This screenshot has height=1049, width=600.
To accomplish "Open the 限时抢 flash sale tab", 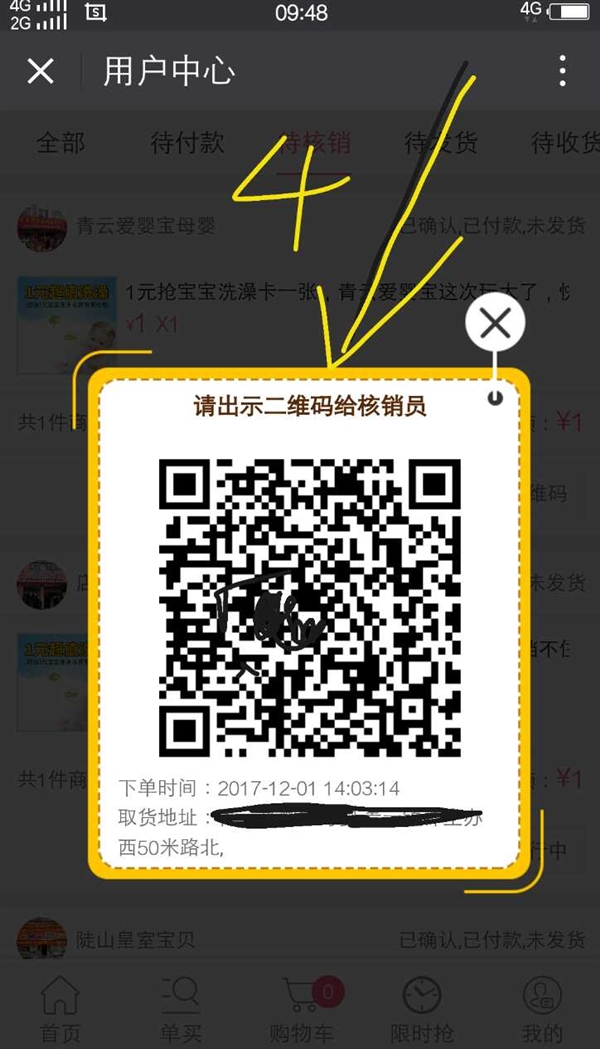I will (x=421, y=1008).
